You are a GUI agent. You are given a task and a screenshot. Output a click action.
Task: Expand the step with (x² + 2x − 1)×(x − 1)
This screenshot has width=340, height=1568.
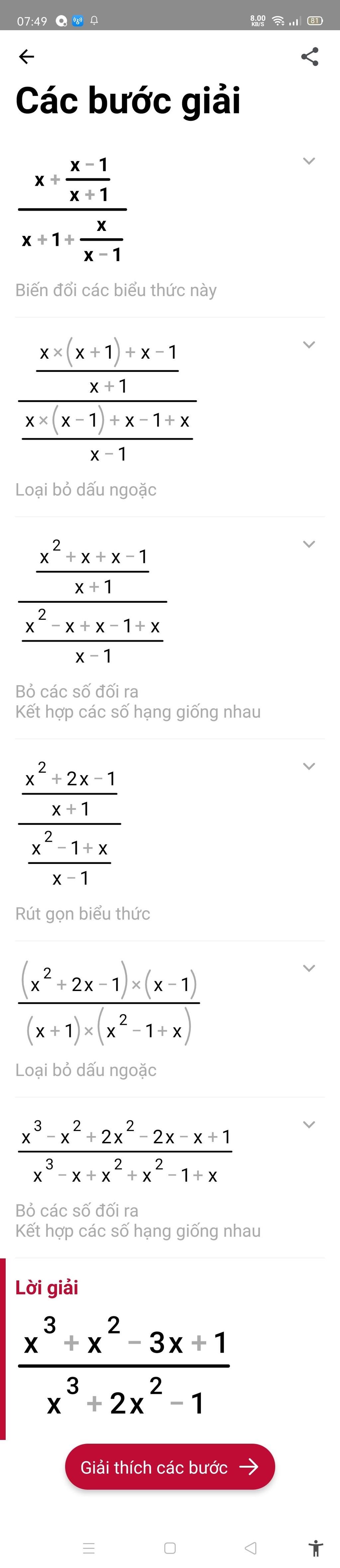(309, 968)
